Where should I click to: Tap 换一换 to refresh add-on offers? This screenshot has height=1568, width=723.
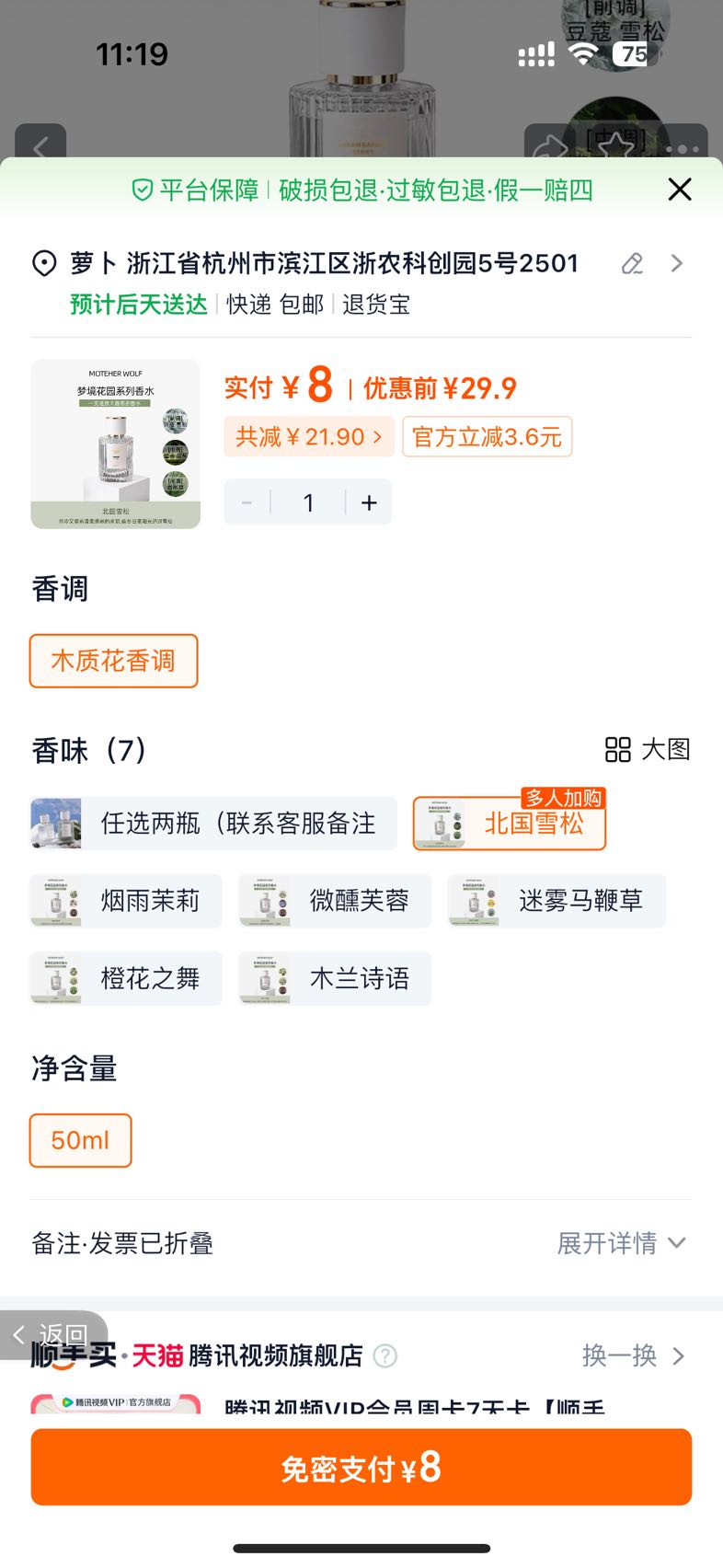[x=633, y=1355]
